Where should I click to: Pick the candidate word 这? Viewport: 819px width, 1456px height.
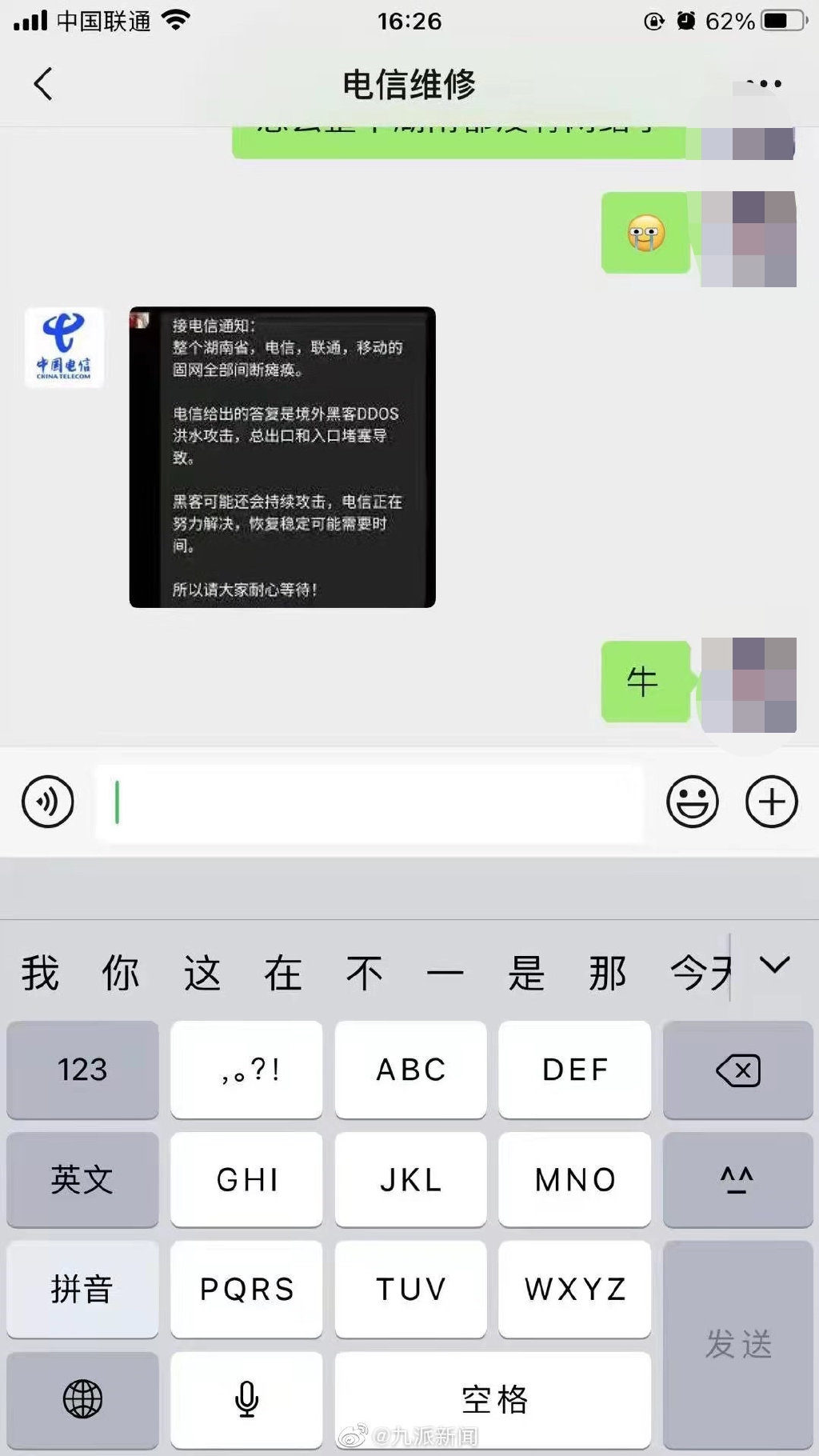coord(202,974)
